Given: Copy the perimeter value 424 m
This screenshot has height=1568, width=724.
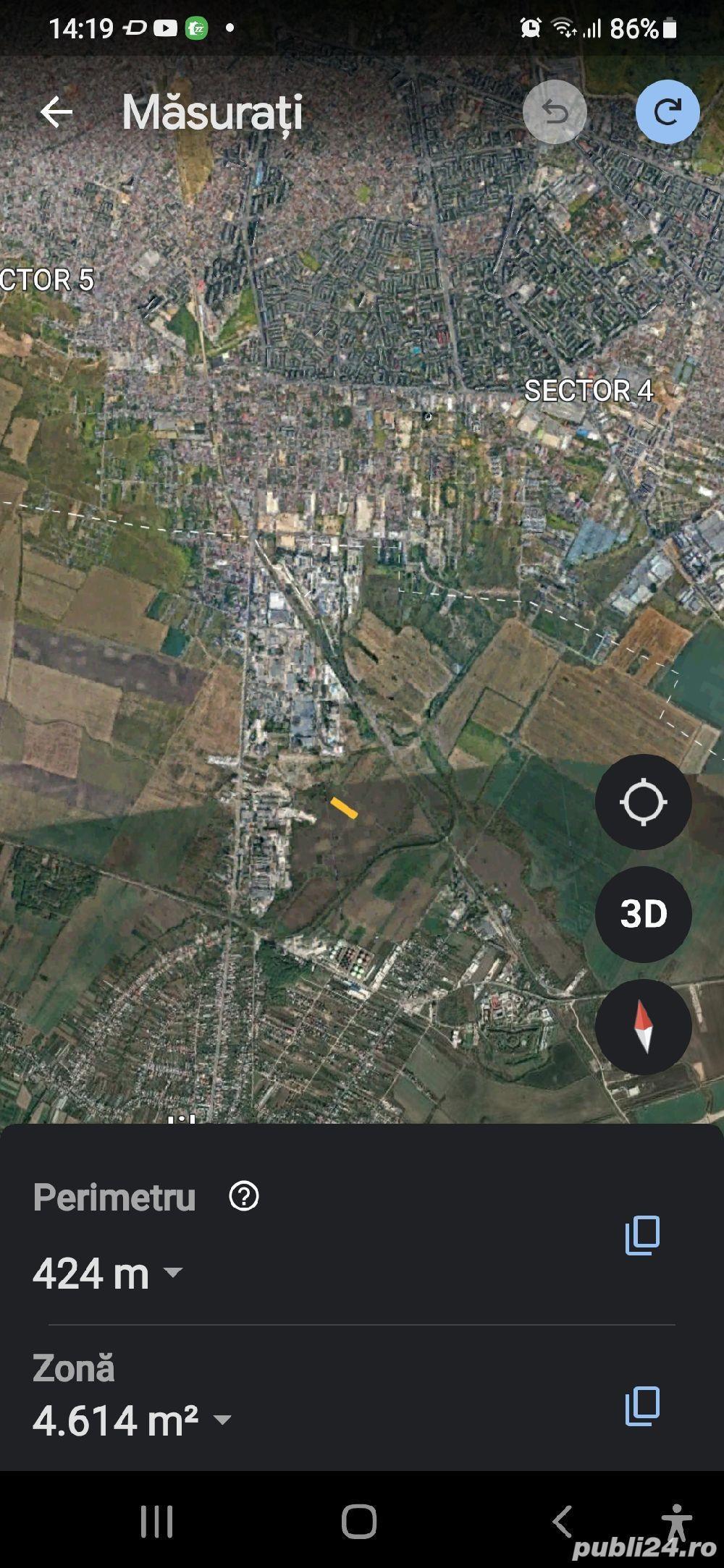Looking at the screenshot, I should coord(642,1235).
